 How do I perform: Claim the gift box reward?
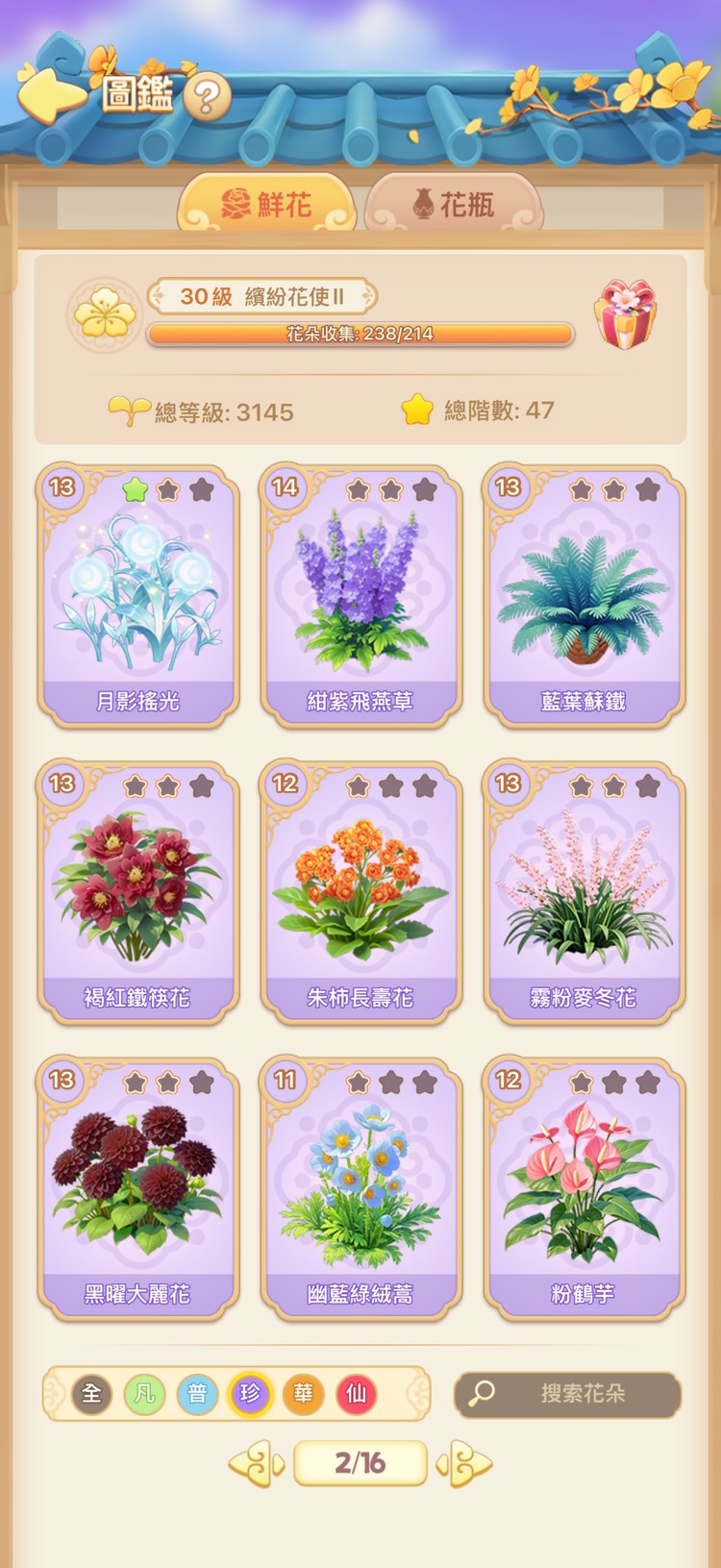point(625,314)
